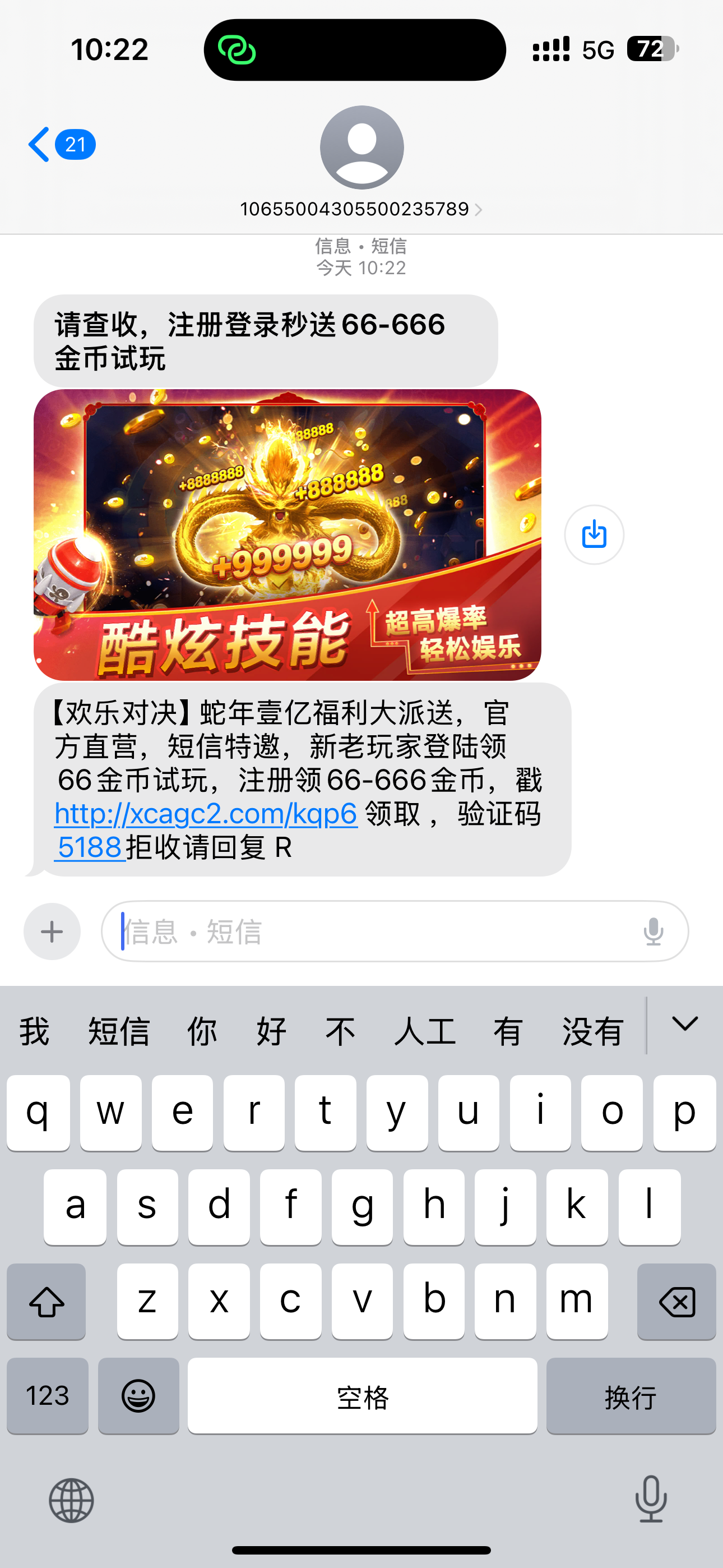The width and height of the screenshot is (723, 1568).
Task: Open contact details for 1065500430550023578​9
Action: click(x=361, y=209)
